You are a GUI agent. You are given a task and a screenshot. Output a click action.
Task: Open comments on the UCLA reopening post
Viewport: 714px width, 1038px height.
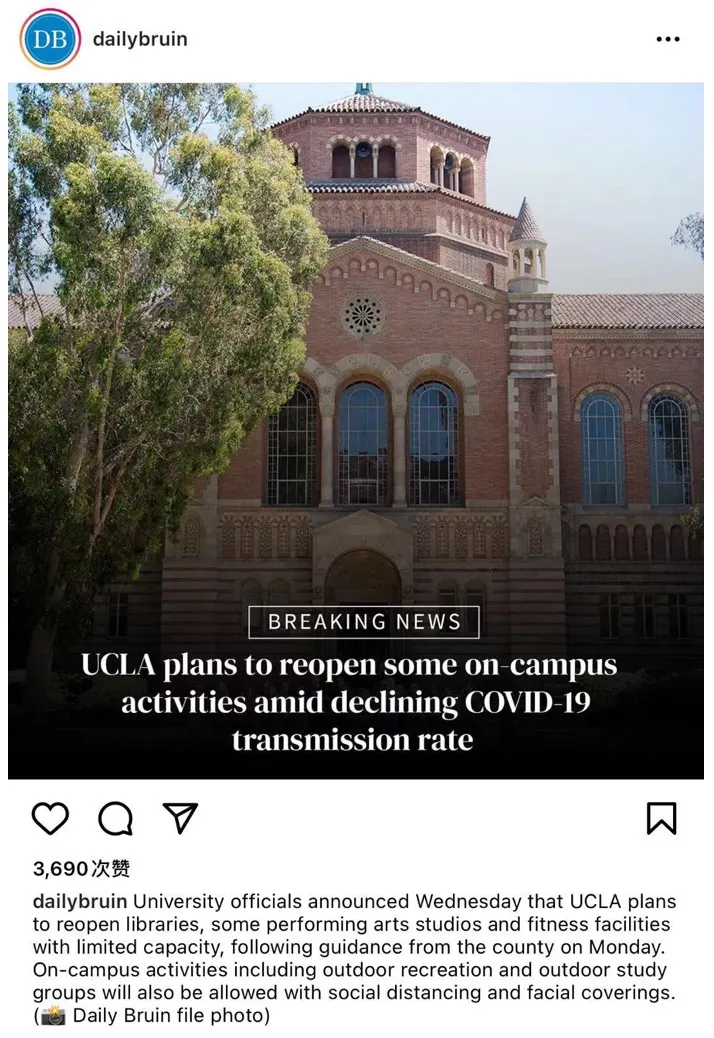[x=115, y=818]
